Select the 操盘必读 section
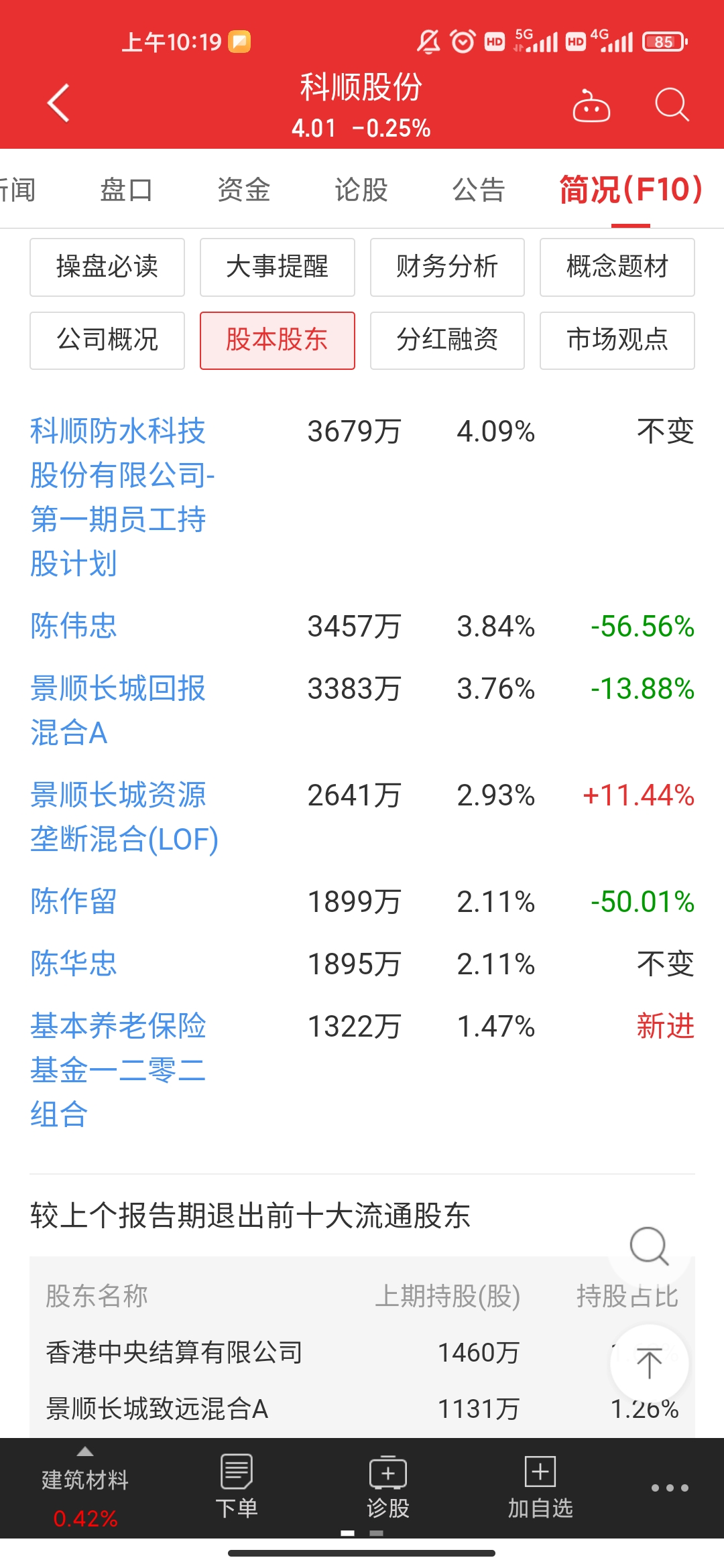The width and height of the screenshot is (724, 1568). (107, 267)
